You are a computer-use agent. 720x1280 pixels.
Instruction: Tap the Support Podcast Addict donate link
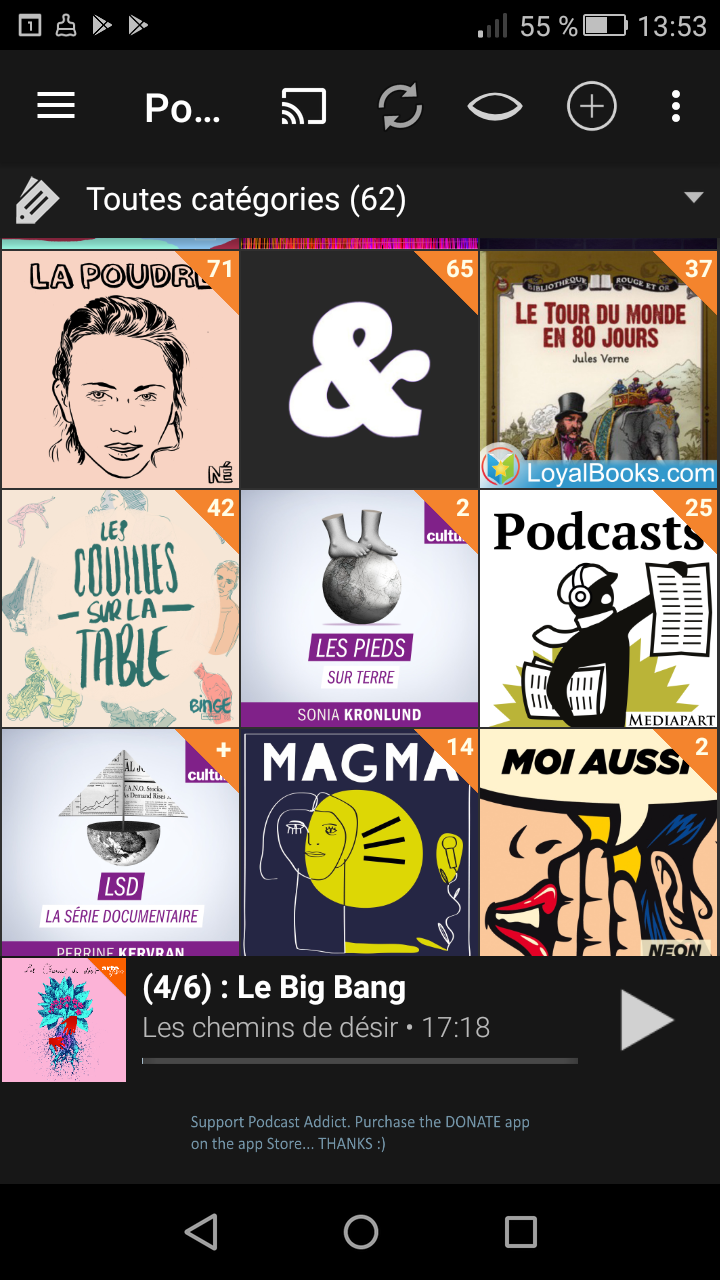[x=360, y=1133]
